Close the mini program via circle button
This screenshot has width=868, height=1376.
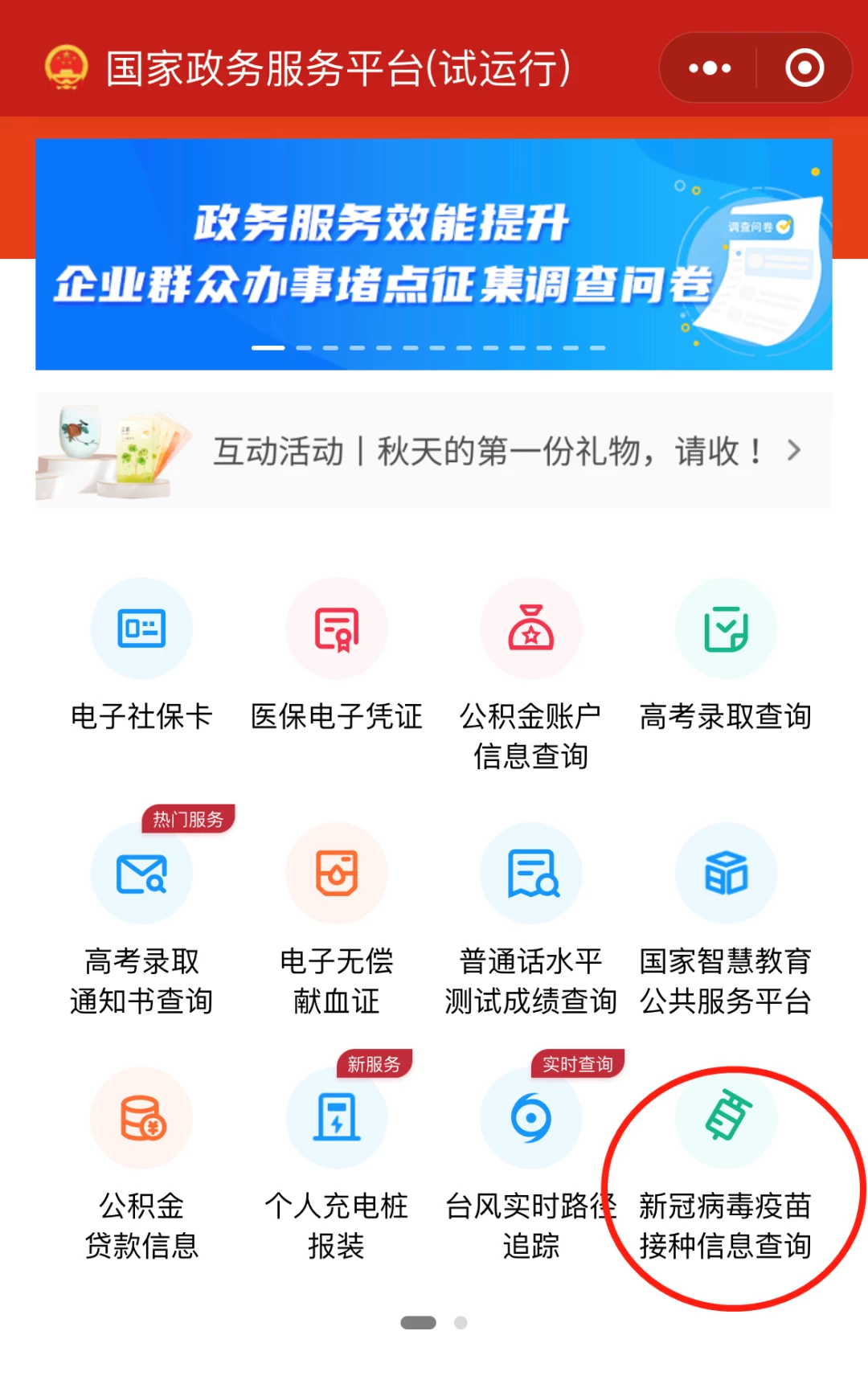(805, 68)
